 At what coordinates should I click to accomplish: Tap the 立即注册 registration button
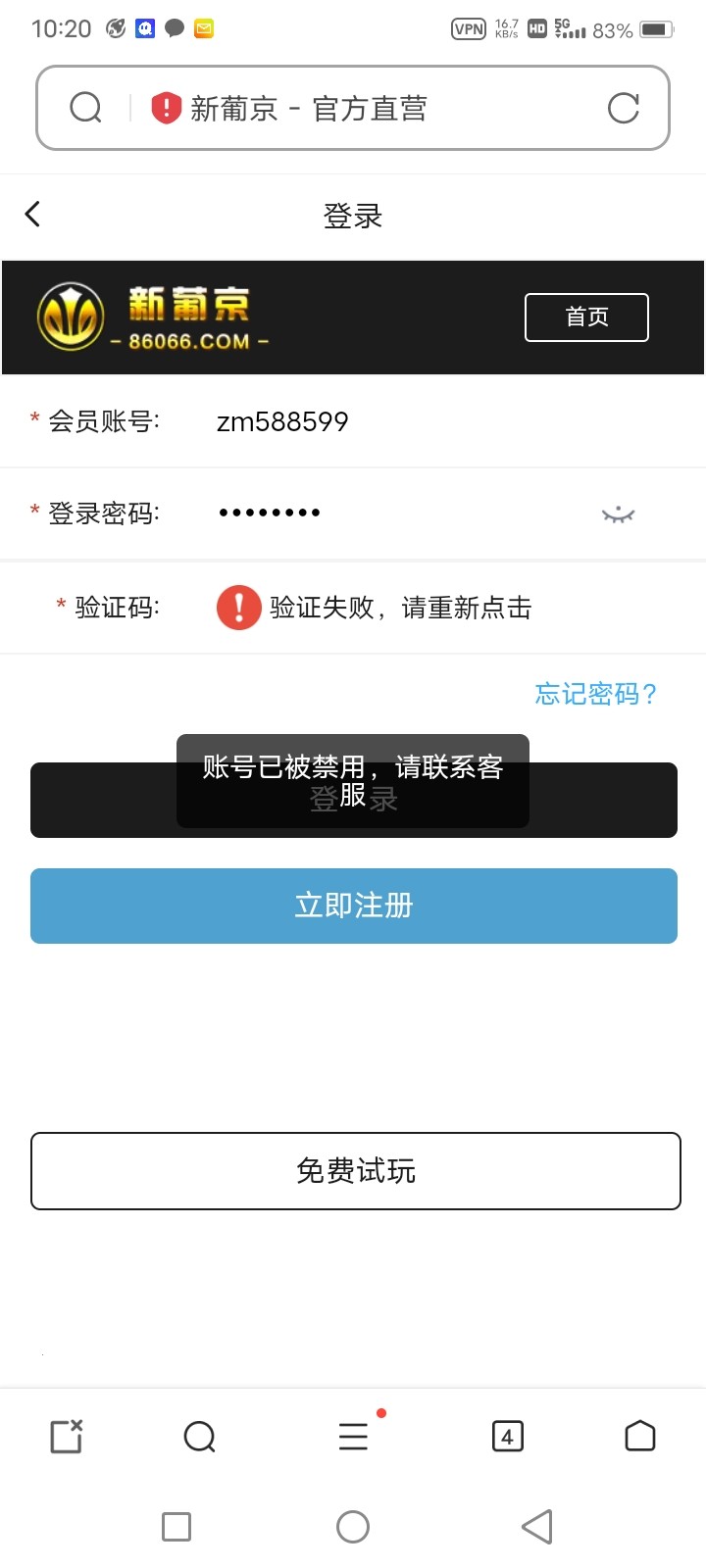tap(353, 906)
